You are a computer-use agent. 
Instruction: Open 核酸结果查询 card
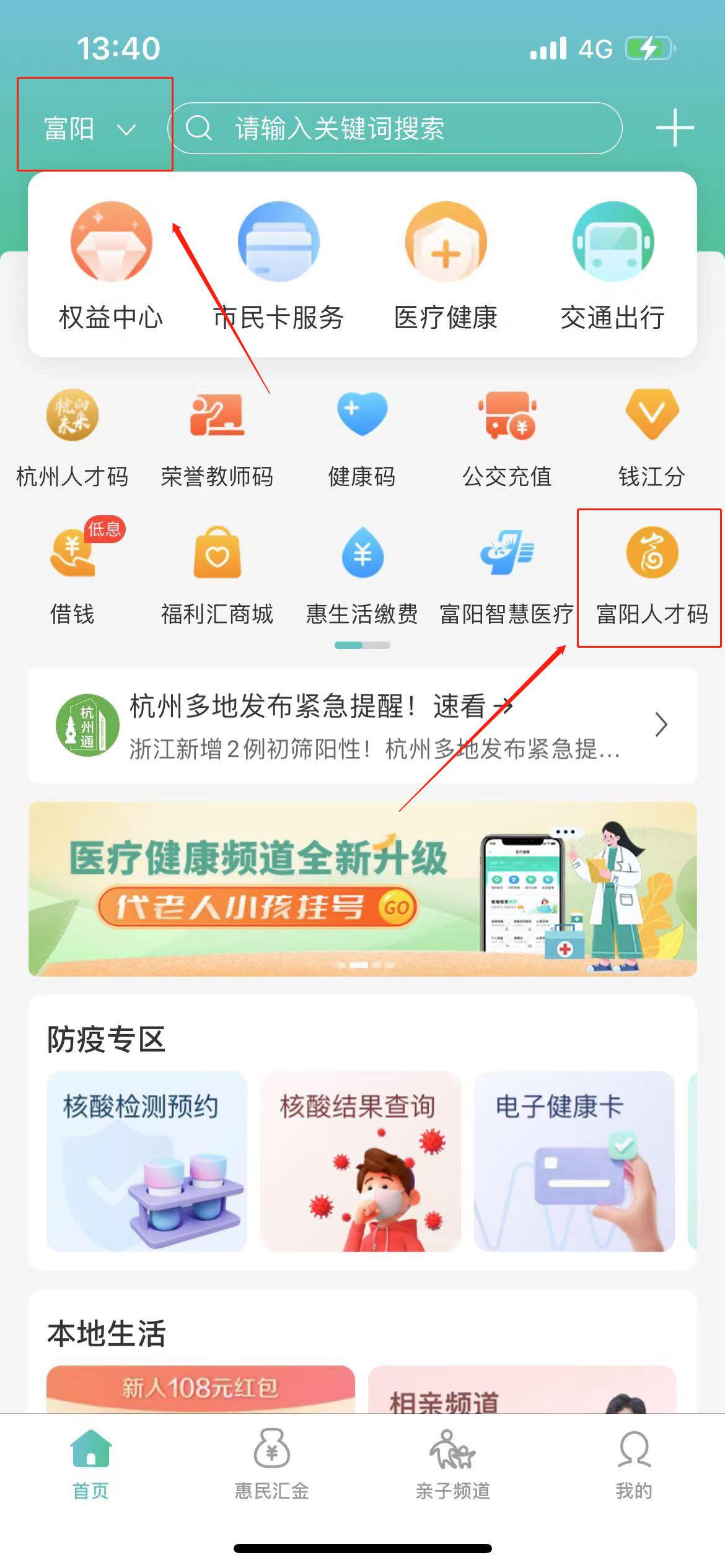pyautogui.click(x=360, y=1161)
